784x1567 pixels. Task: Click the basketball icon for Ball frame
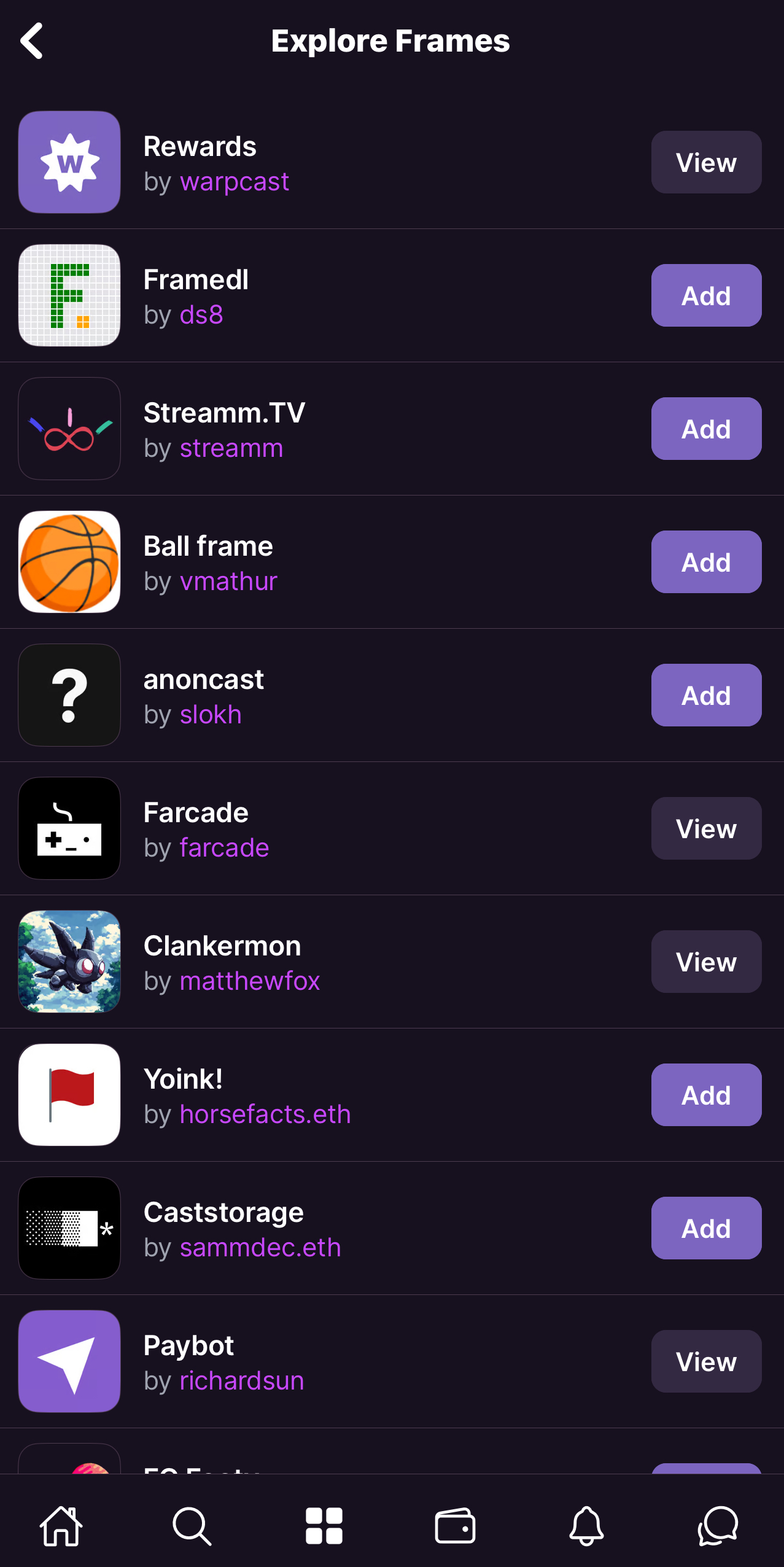pyautogui.click(x=69, y=561)
